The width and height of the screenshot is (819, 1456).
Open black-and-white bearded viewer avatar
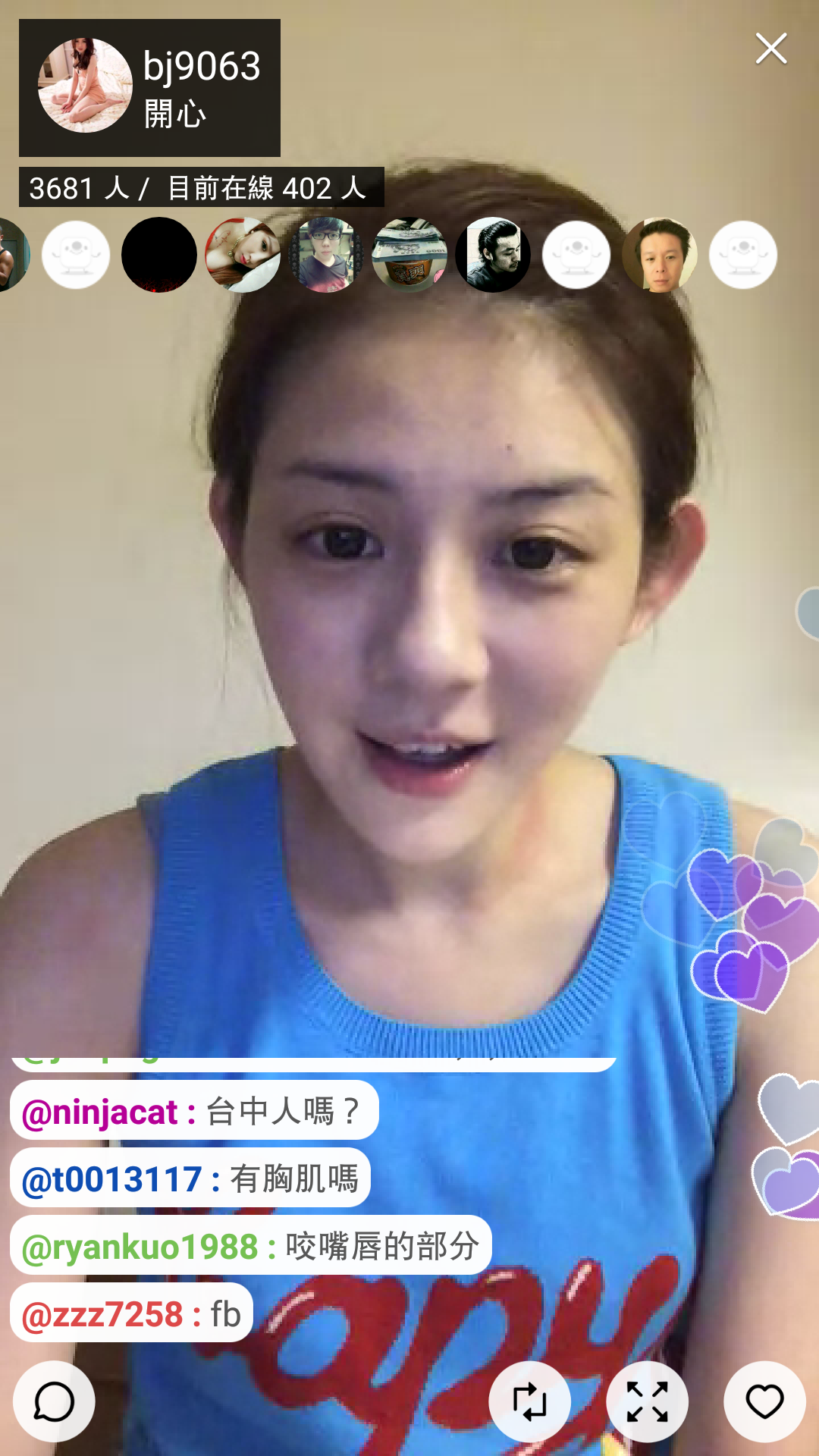493,255
